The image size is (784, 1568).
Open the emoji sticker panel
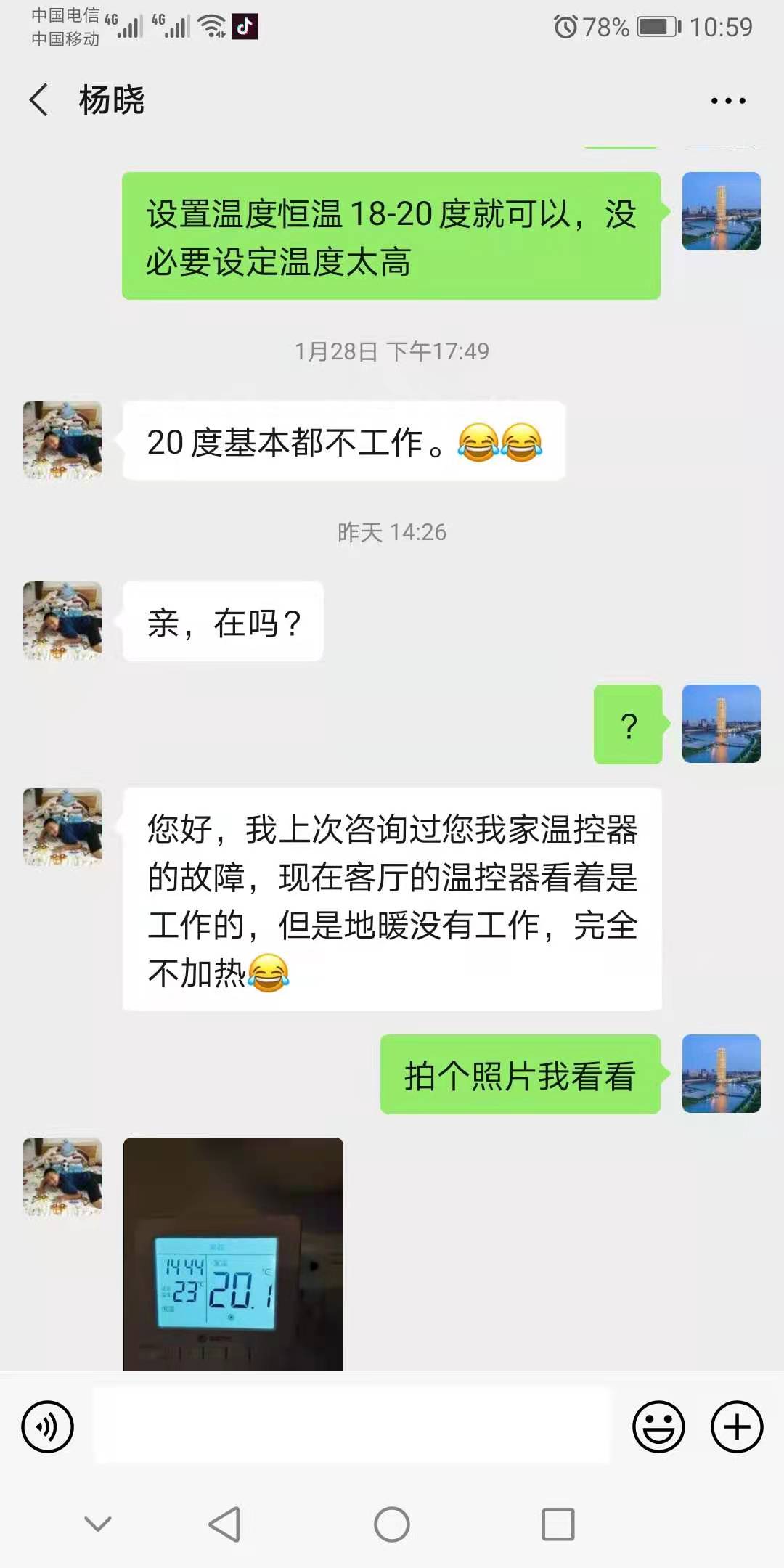point(658,1426)
